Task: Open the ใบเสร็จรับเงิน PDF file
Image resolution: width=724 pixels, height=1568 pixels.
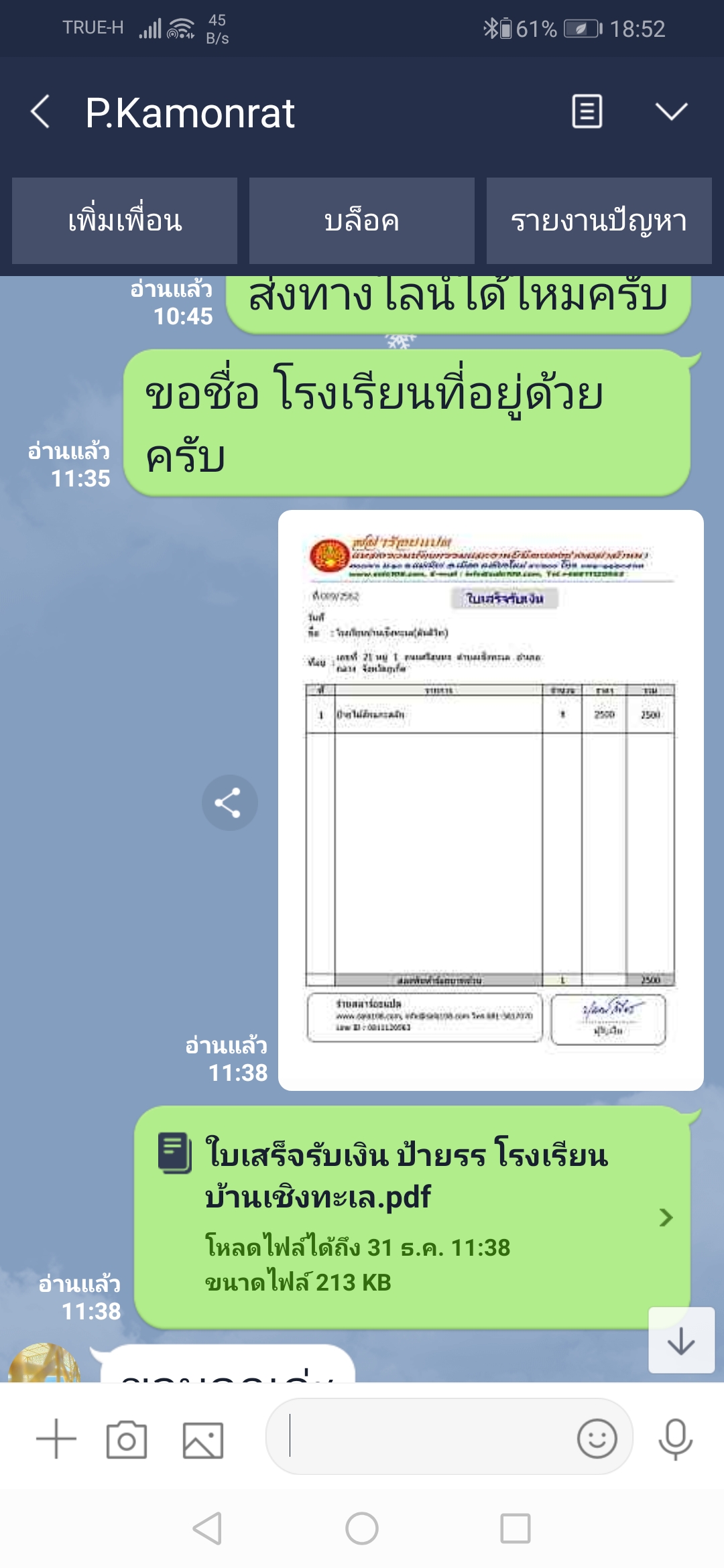Action: 412,1216
